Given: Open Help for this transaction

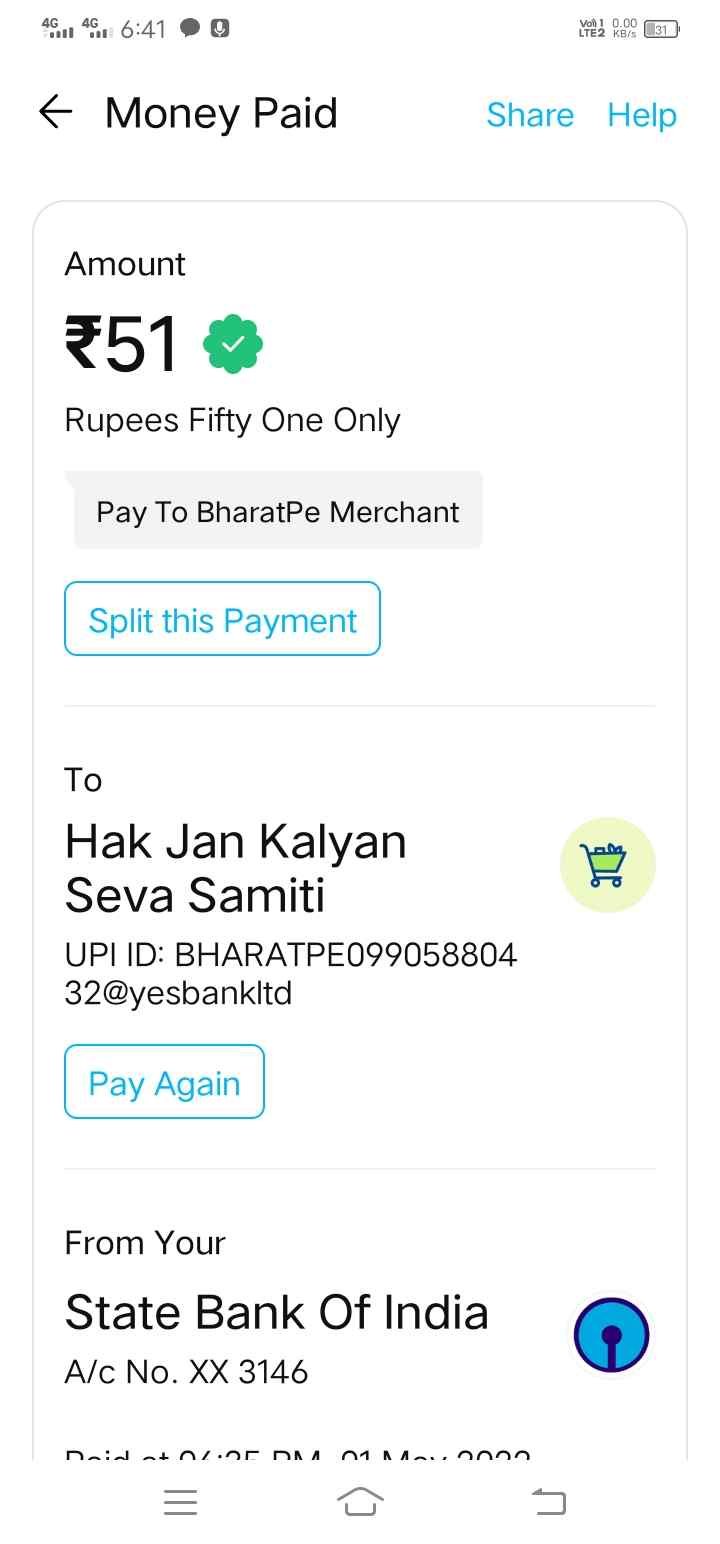Looking at the screenshot, I should coord(641,115).
